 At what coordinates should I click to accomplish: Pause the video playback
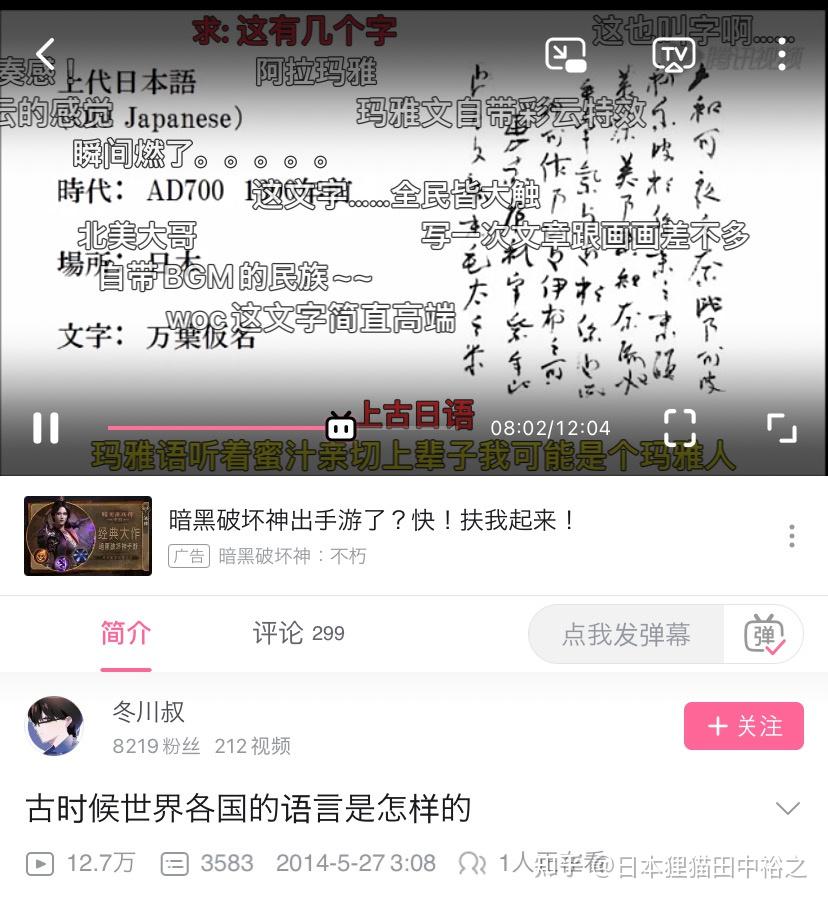coord(46,428)
